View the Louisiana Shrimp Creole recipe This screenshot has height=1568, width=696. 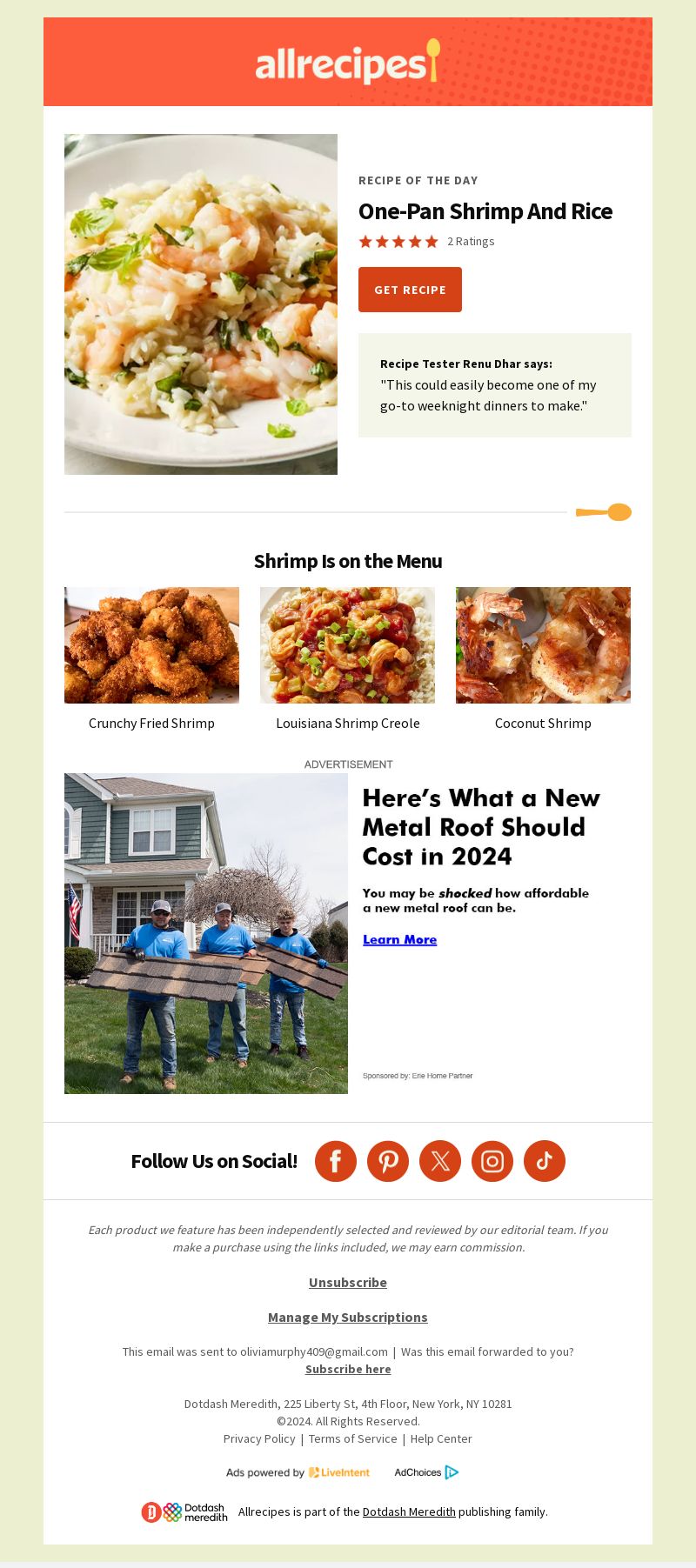(347, 658)
